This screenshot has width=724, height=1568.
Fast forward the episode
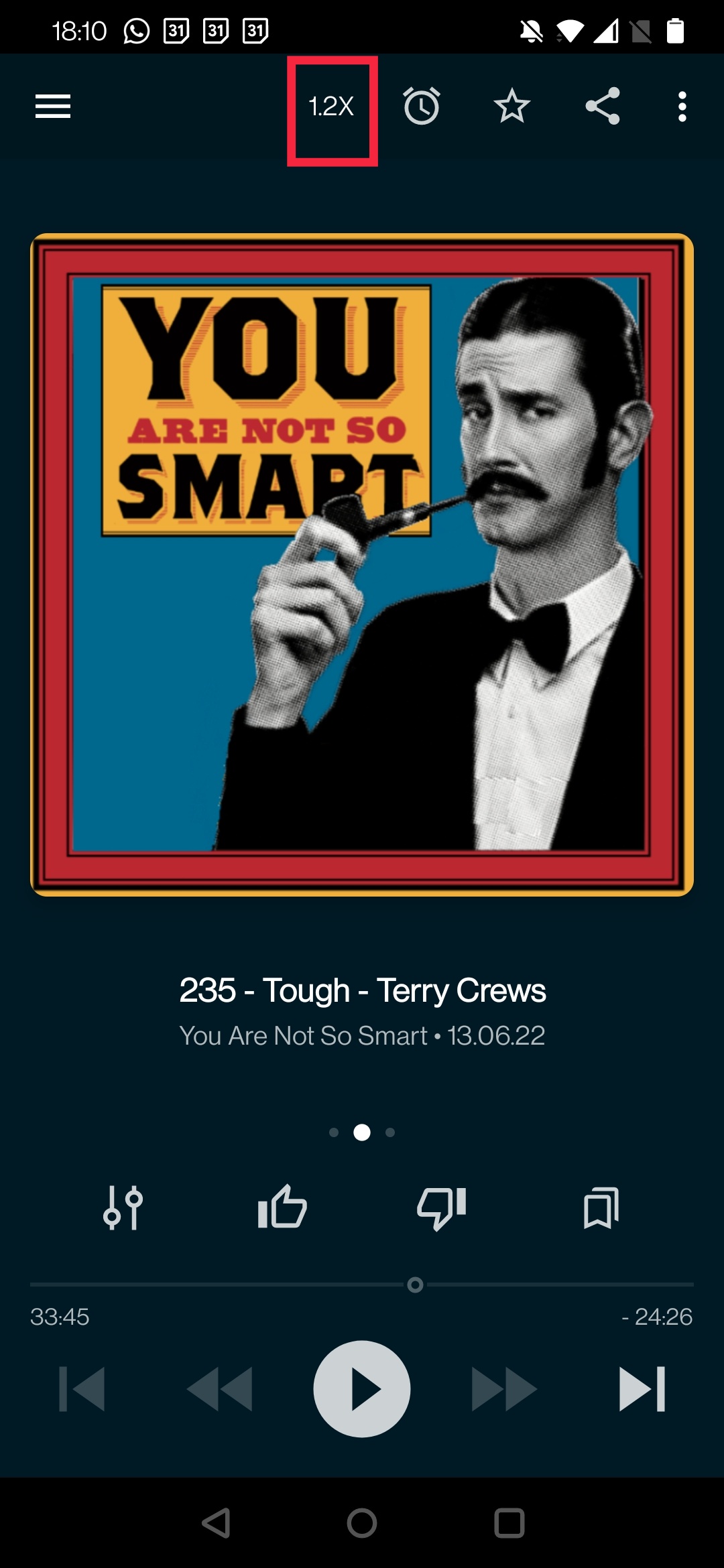(x=504, y=1389)
